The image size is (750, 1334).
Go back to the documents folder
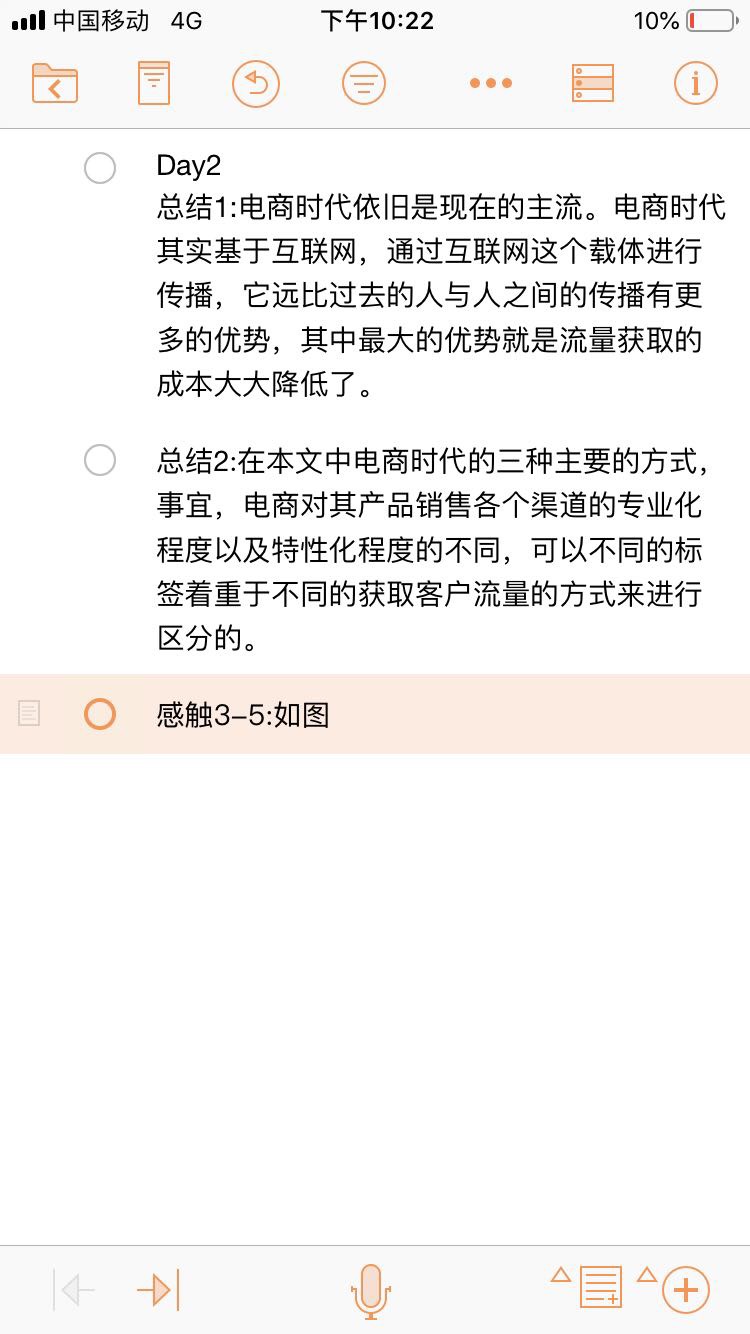(55, 83)
